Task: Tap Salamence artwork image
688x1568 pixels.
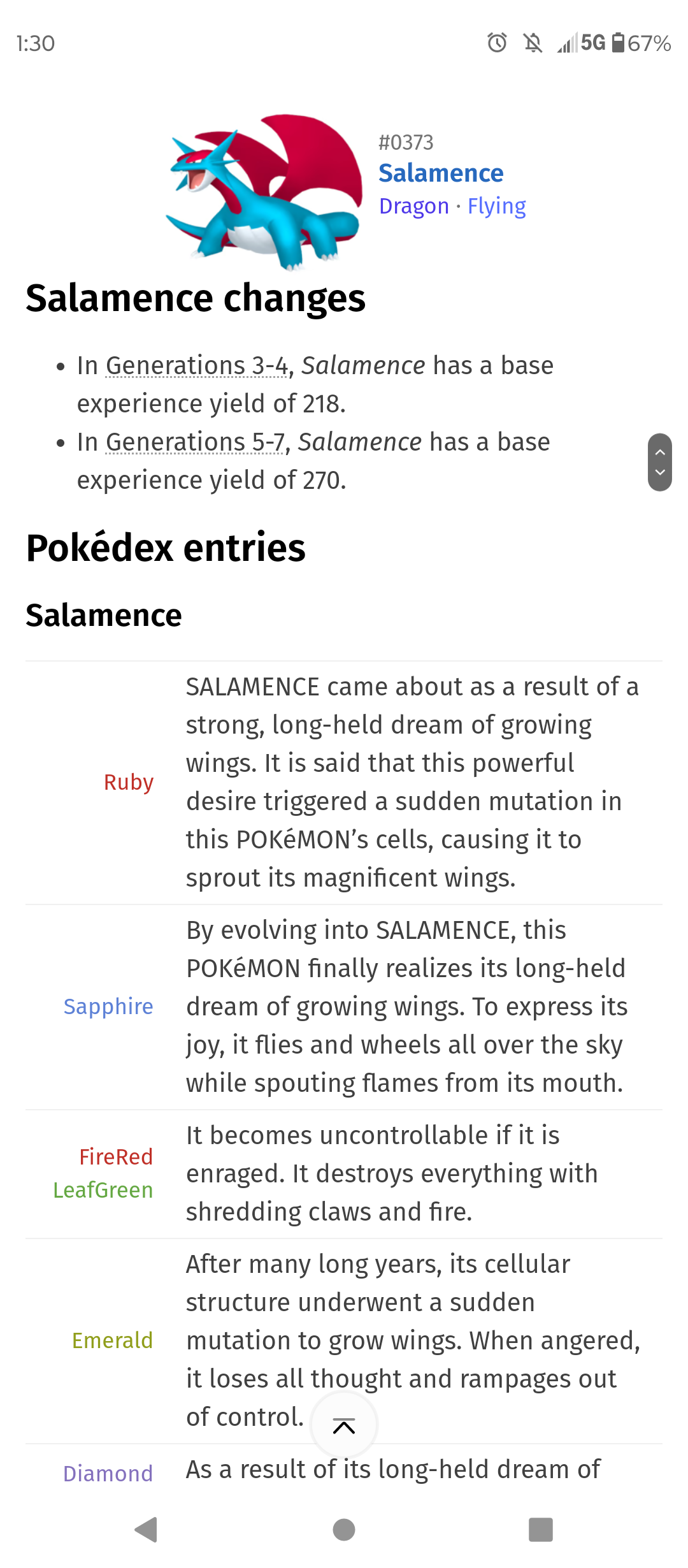Action: 264,191
